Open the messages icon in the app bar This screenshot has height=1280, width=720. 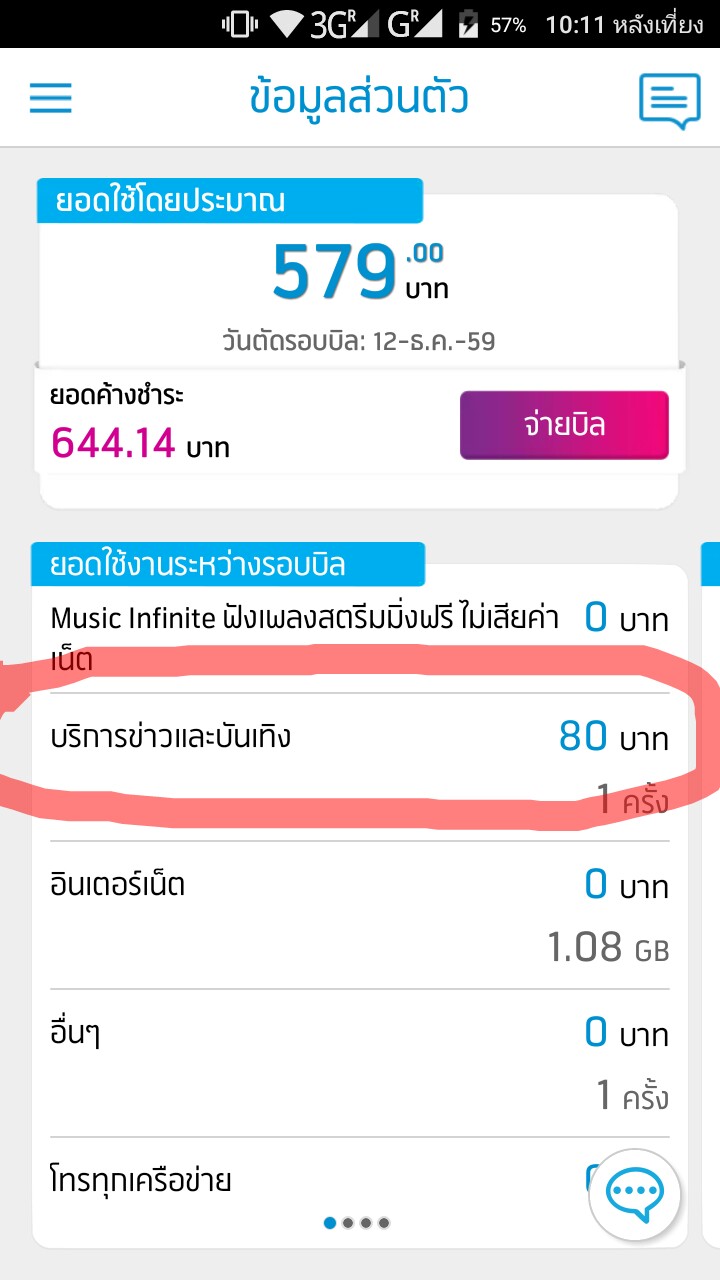(669, 101)
